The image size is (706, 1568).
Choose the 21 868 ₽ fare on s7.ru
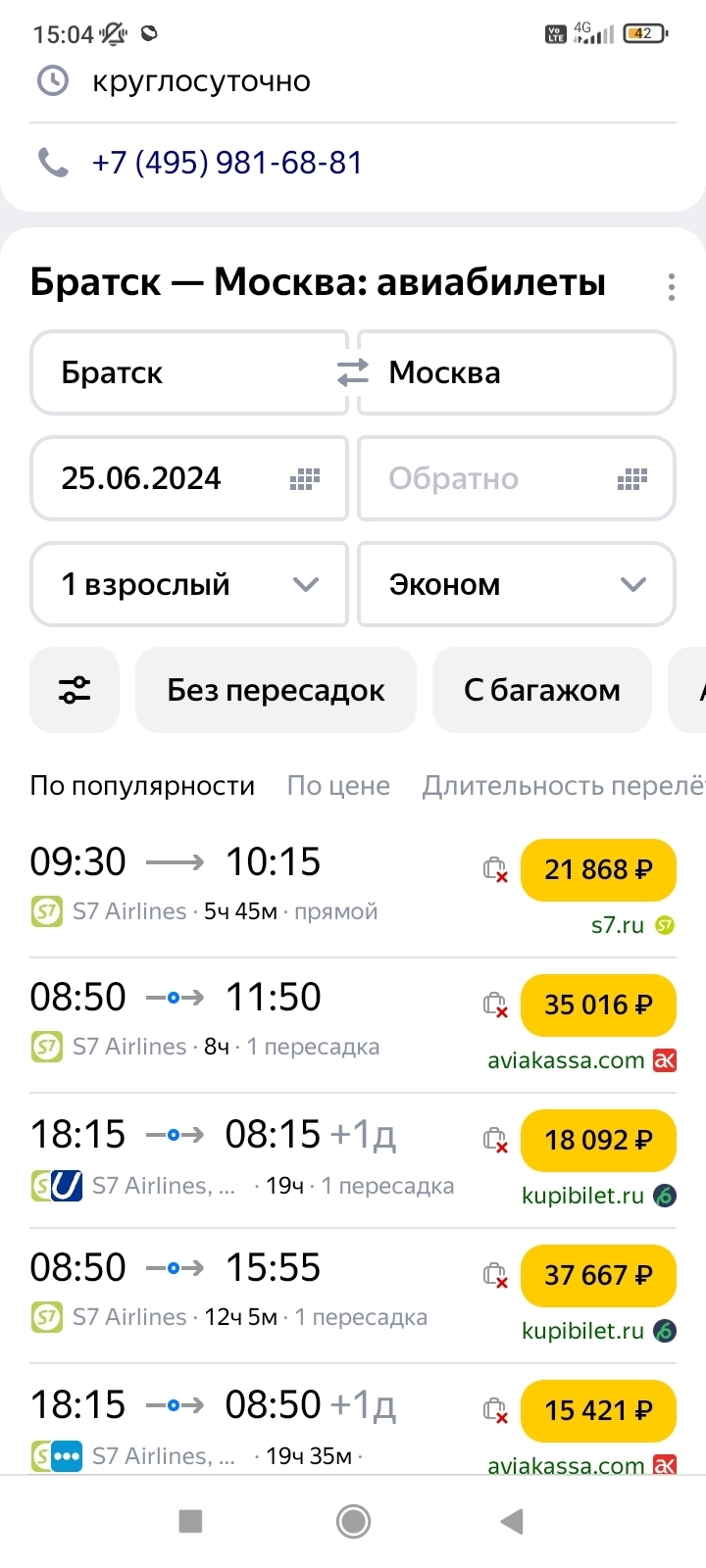598,869
